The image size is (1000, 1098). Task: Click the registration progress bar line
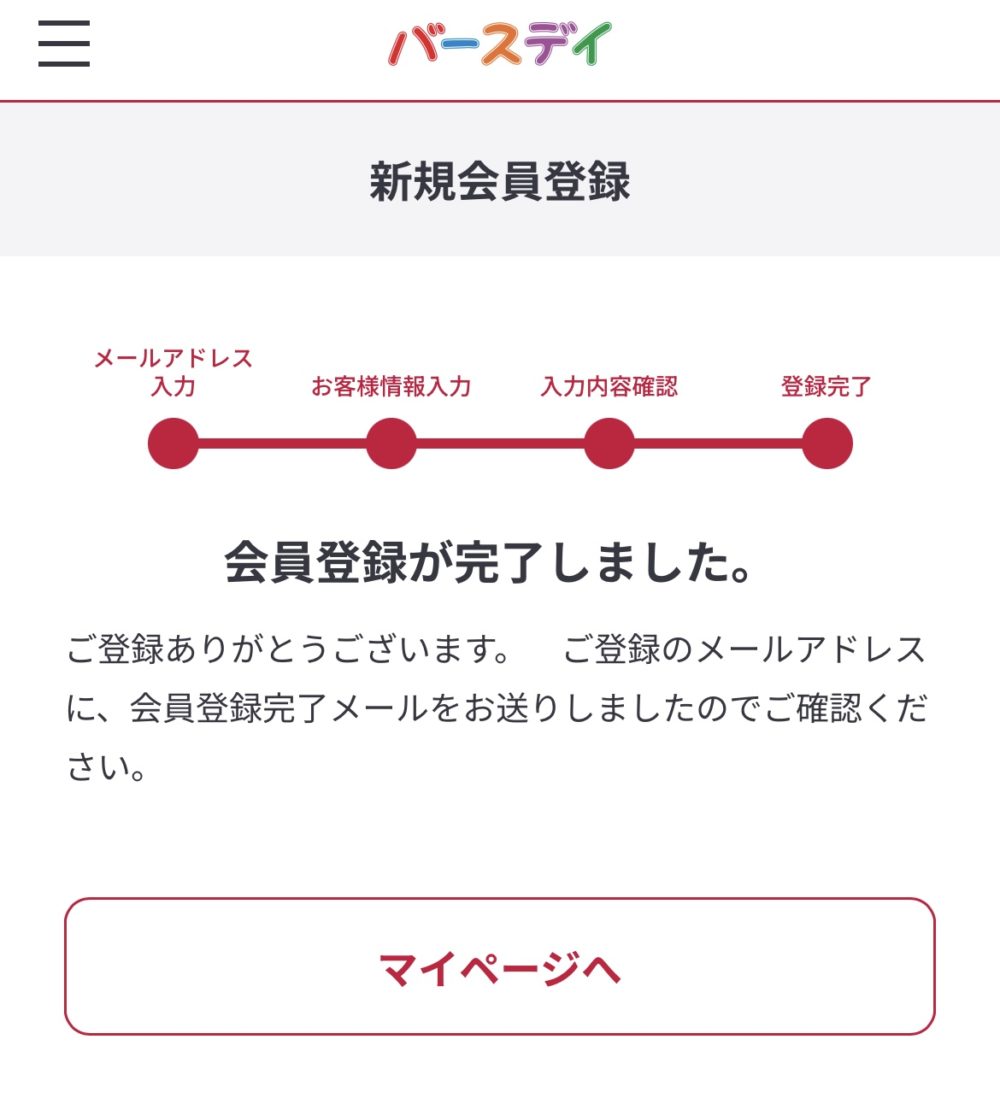tap(500, 443)
